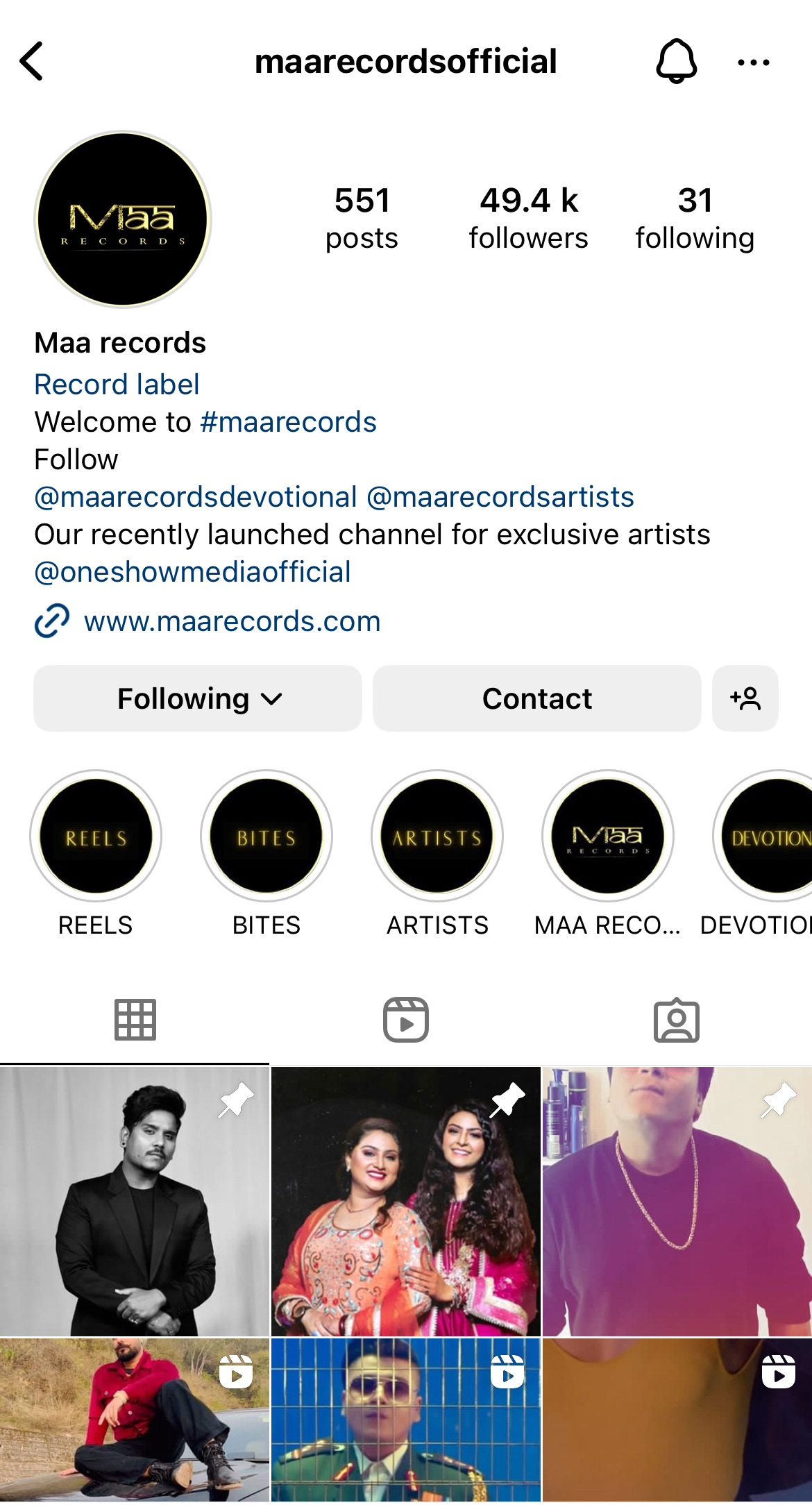Viewport: 812px width, 1505px height.
Task: Open the three-dot overflow menu
Action: tap(753, 62)
